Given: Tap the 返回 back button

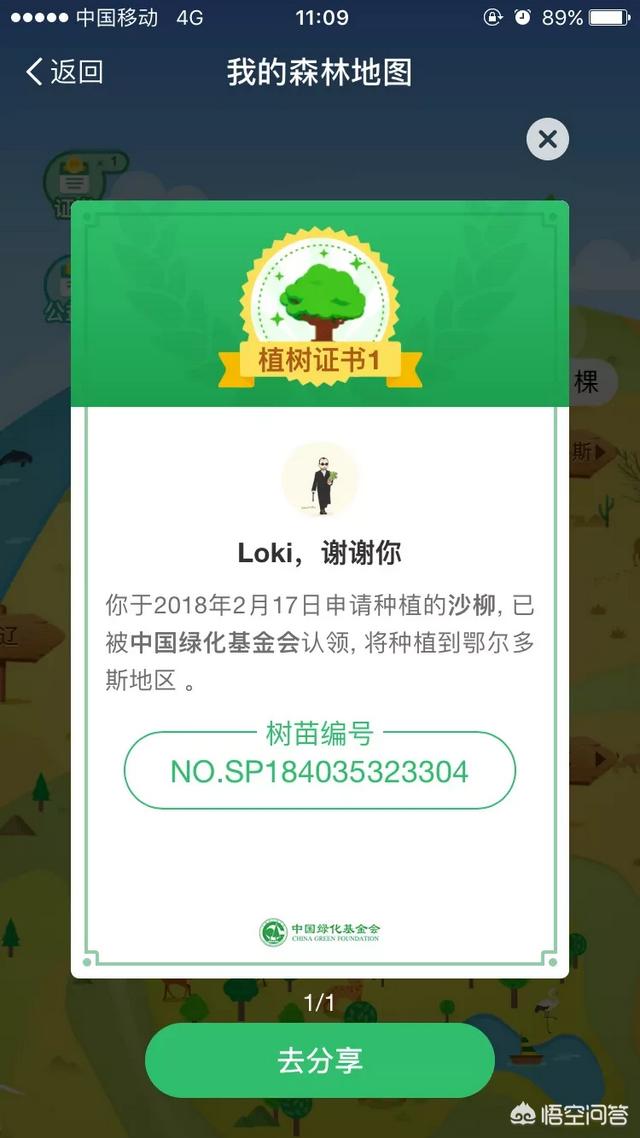Looking at the screenshot, I should [x=64, y=72].
